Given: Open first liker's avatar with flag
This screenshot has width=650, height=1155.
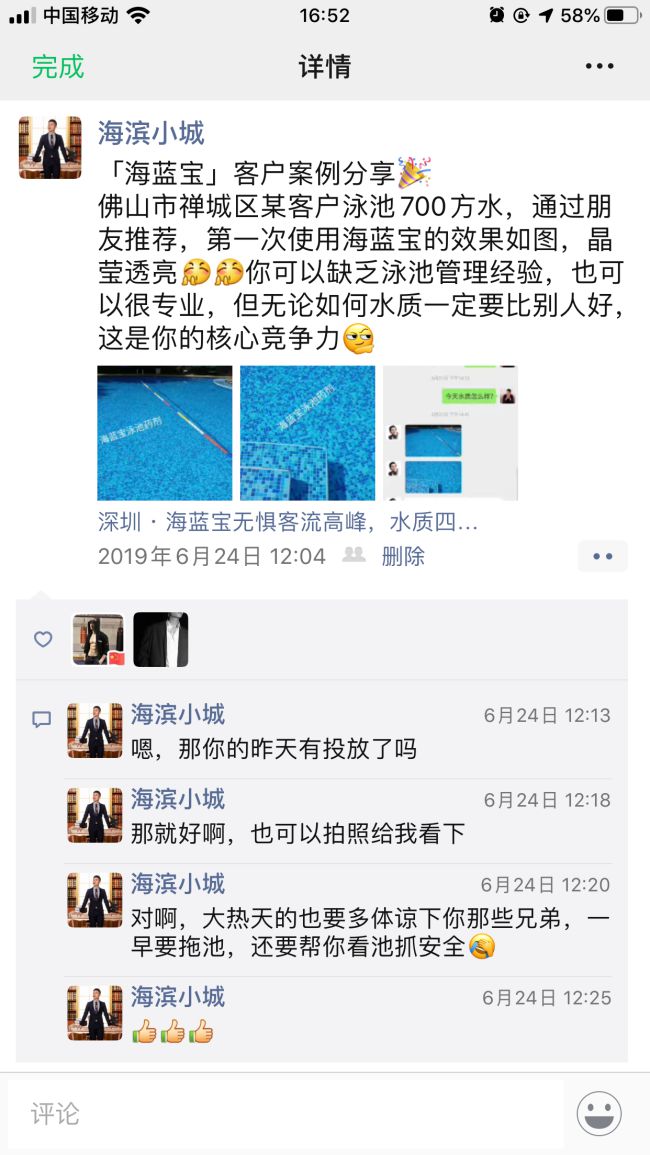Looking at the screenshot, I should [98, 640].
